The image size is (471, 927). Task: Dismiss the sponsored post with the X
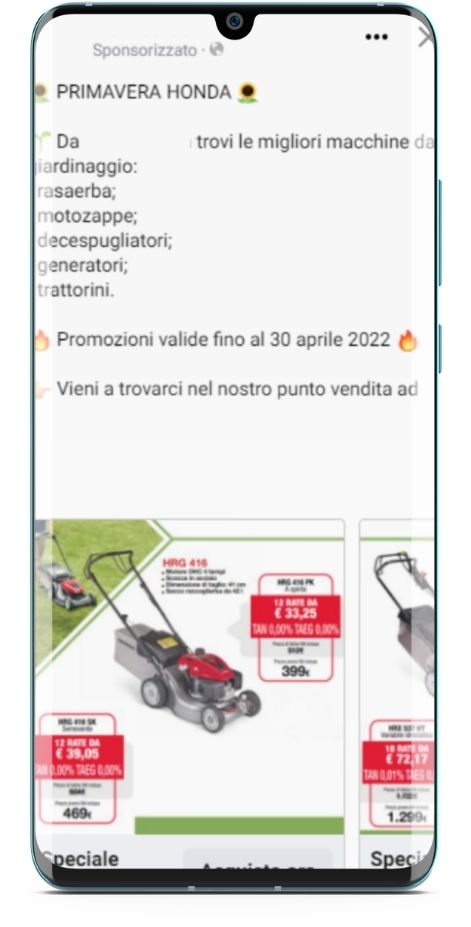pyautogui.click(x=425, y=37)
